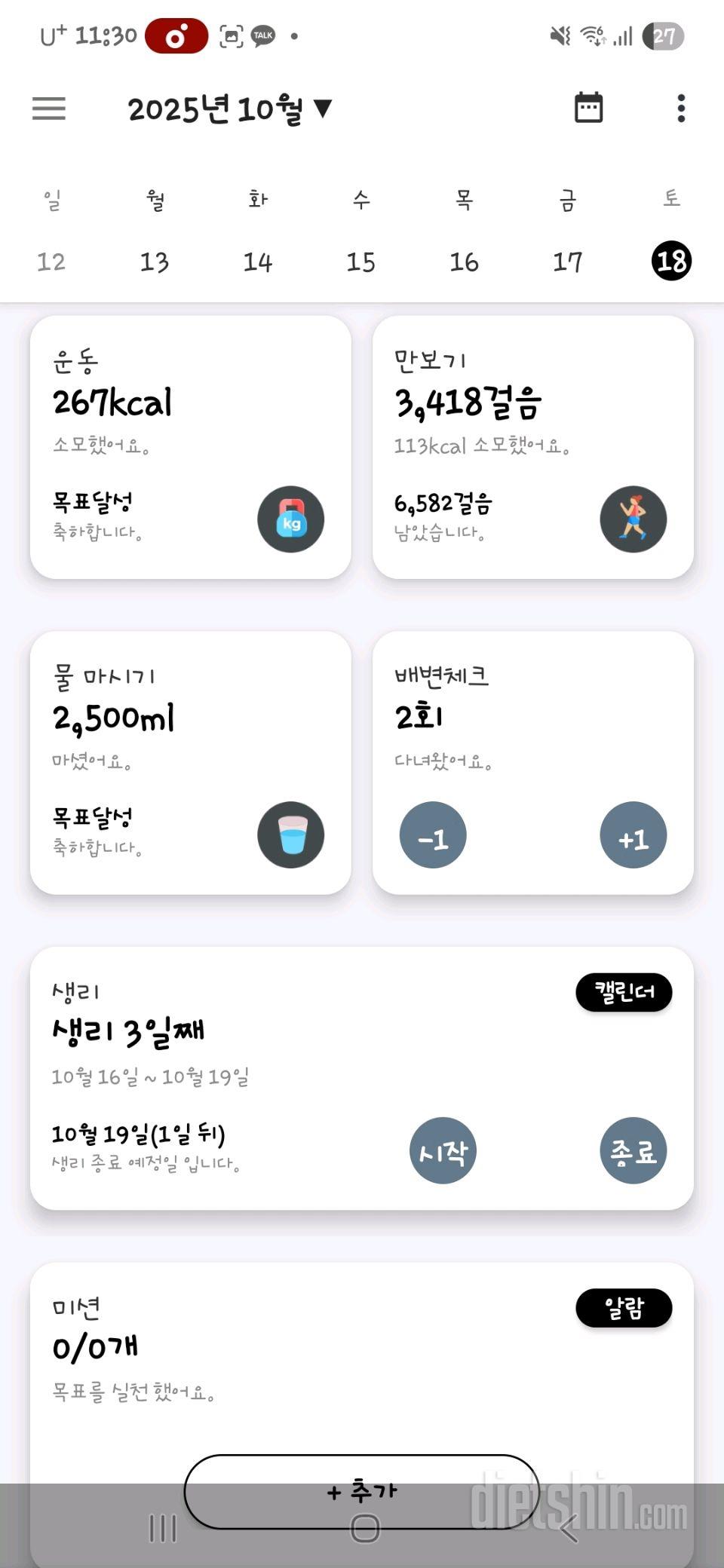Tap the kg scale icon on 운동 card
The width and height of the screenshot is (724, 1568).
[290, 519]
